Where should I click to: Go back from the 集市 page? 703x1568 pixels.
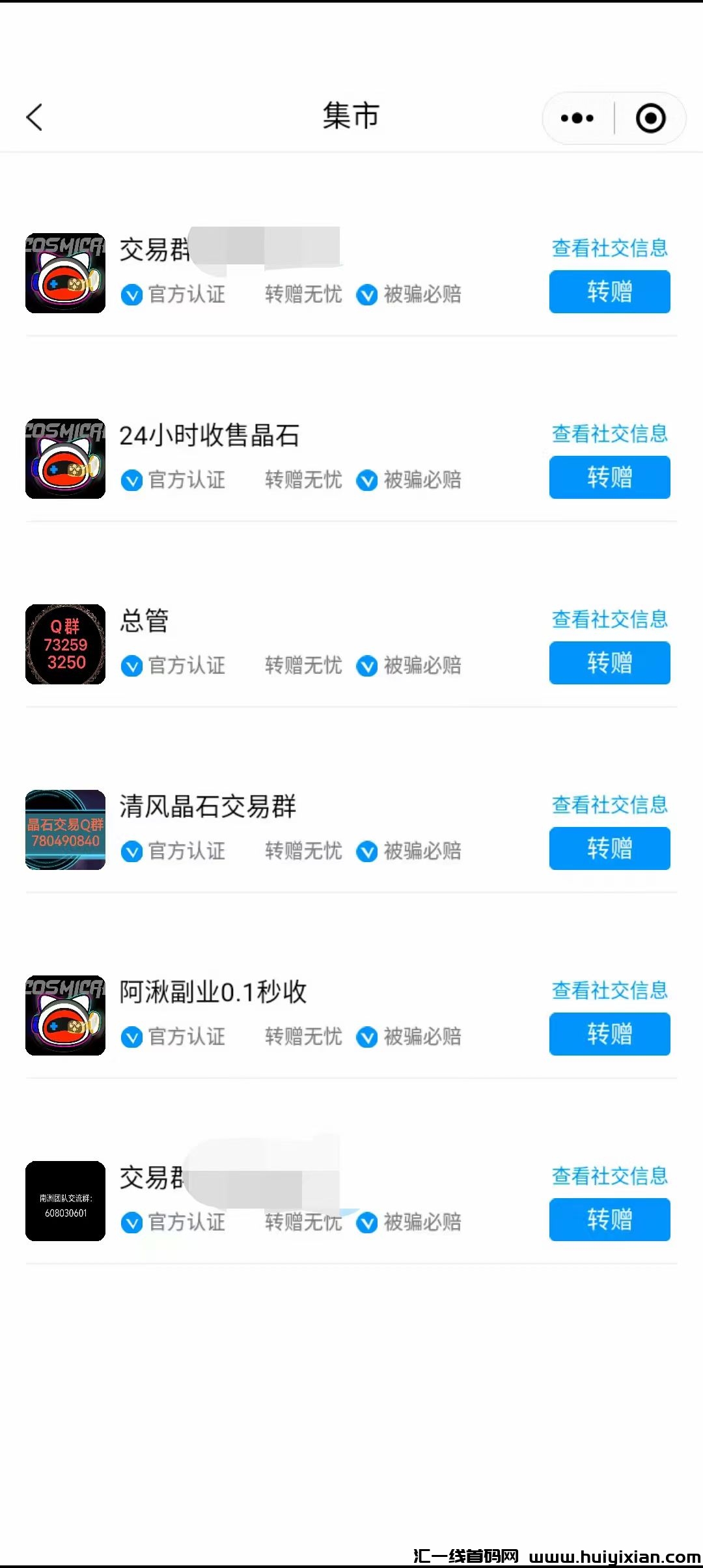(x=34, y=118)
